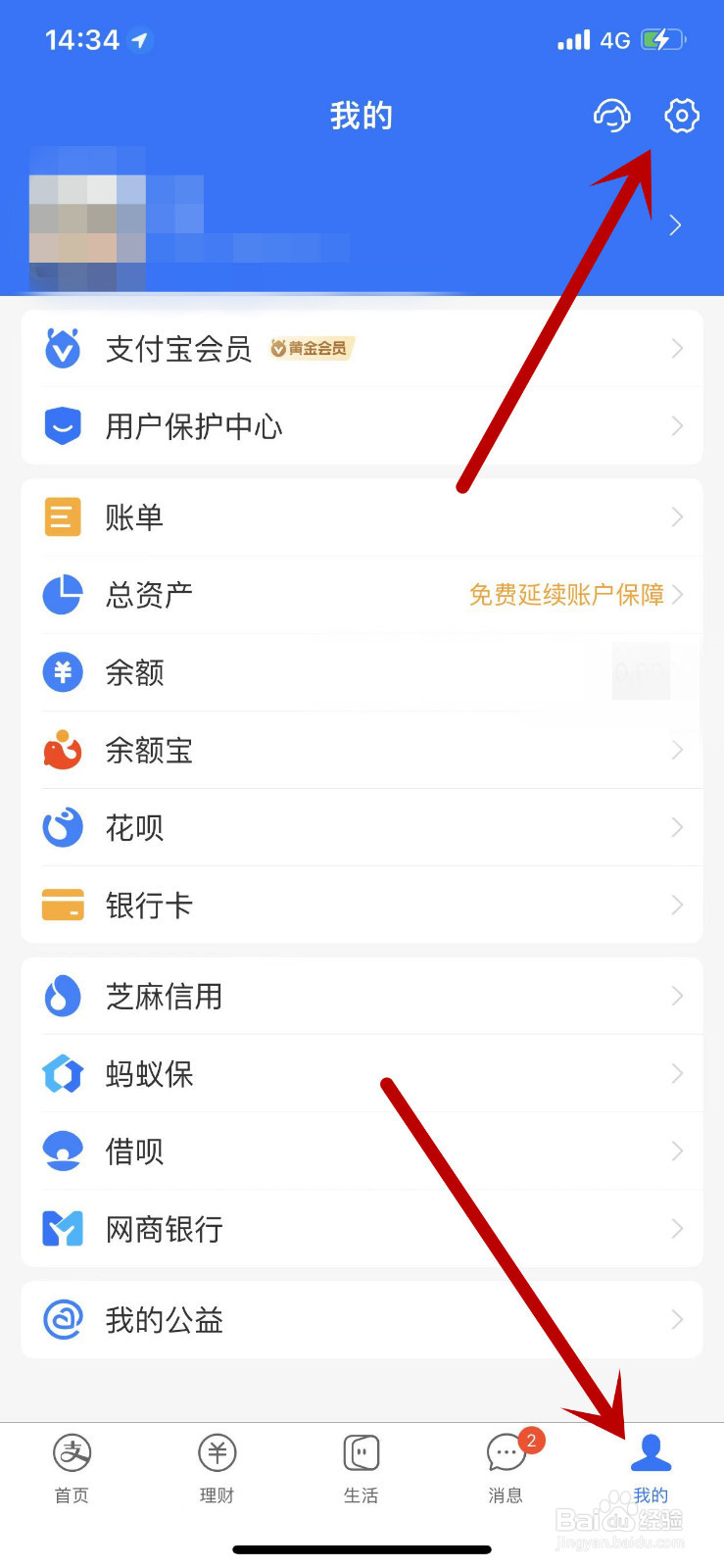The height and width of the screenshot is (1568, 724).
Task: Open 支付宝会员 membership page
Action: pos(178,349)
